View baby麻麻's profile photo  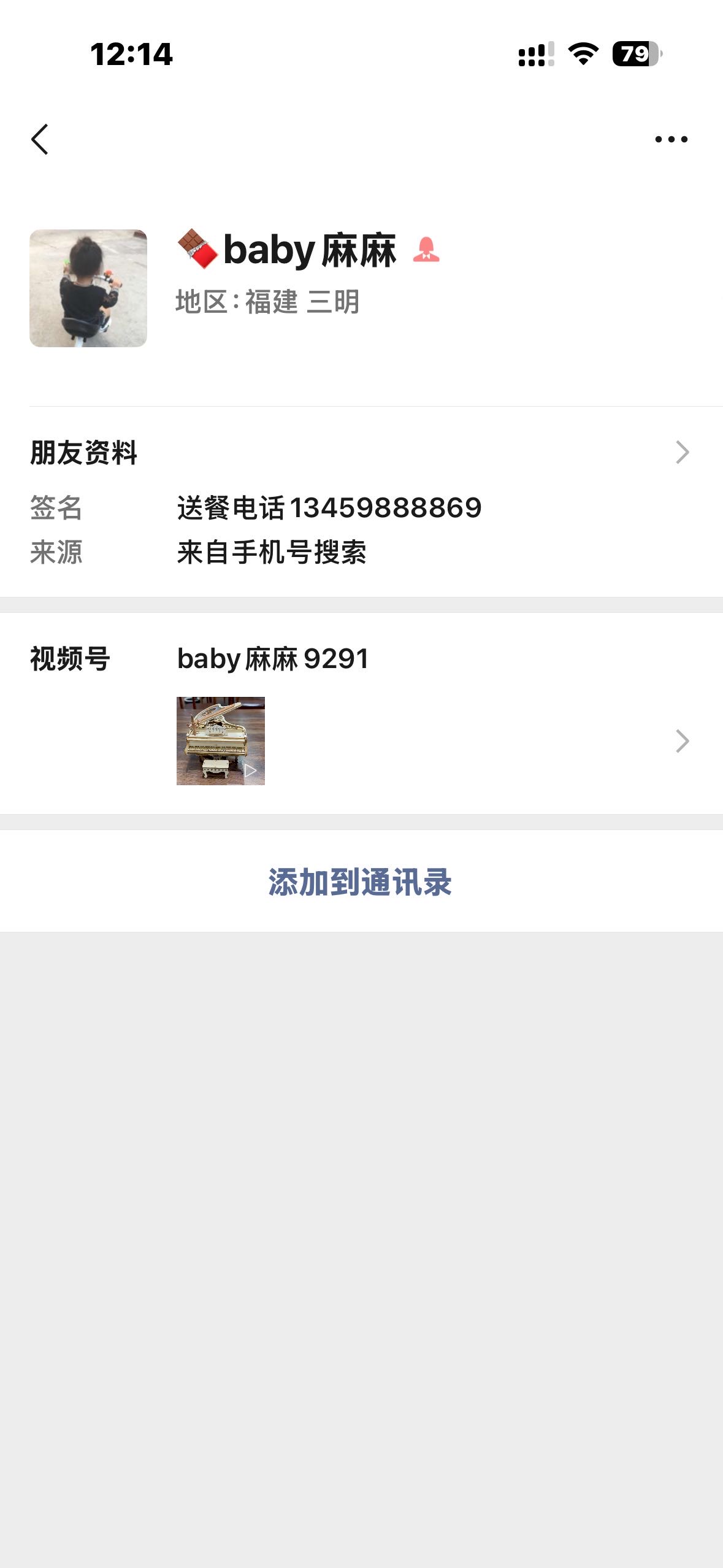pyautogui.click(x=88, y=288)
